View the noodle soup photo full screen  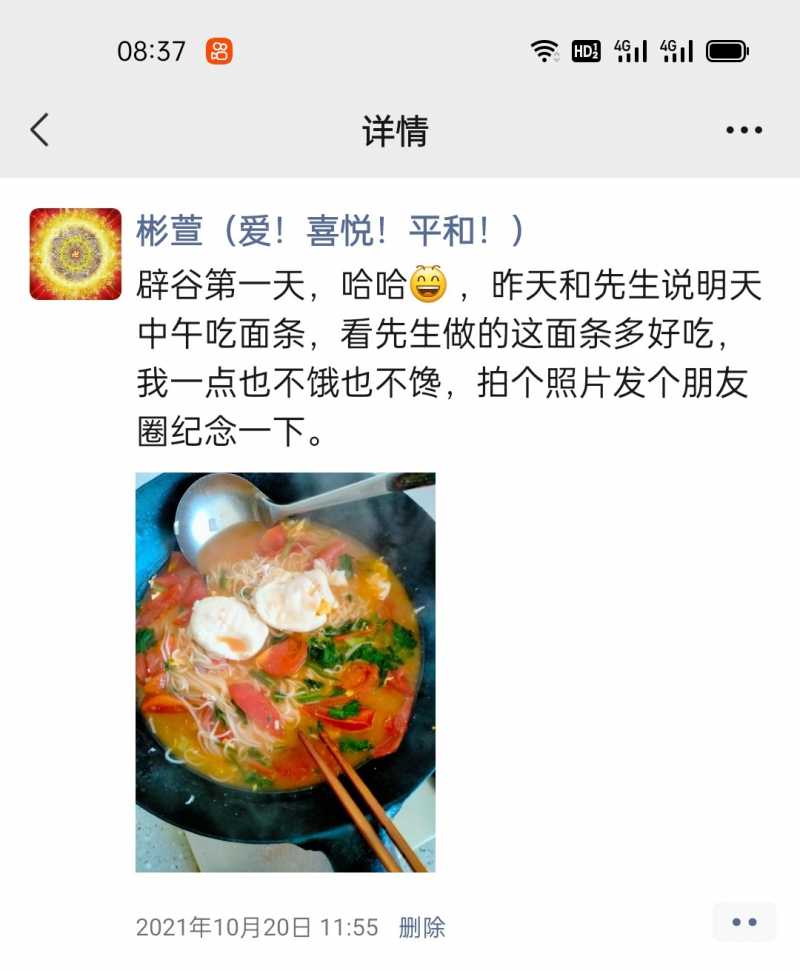(x=285, y=671)
